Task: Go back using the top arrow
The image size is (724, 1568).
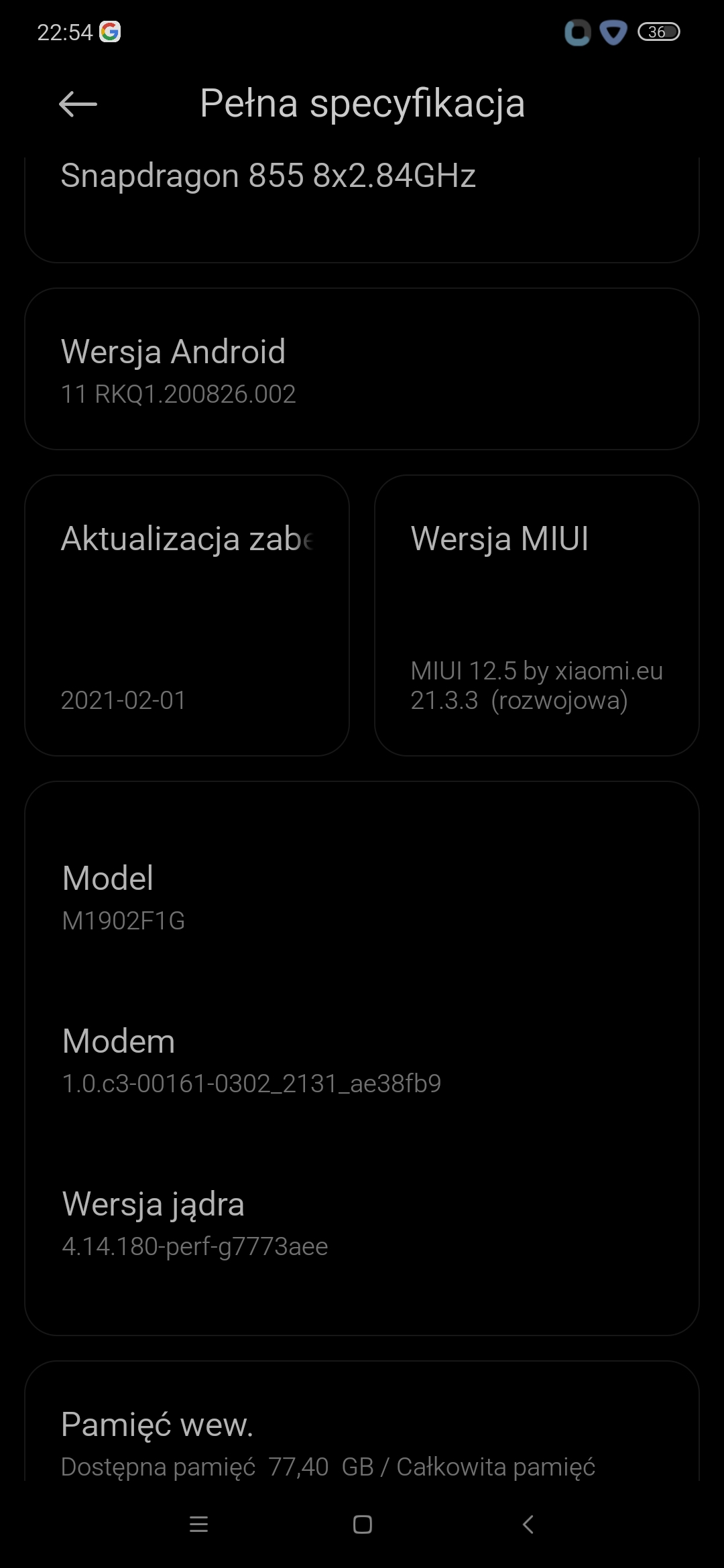Action: pos(78,104)
